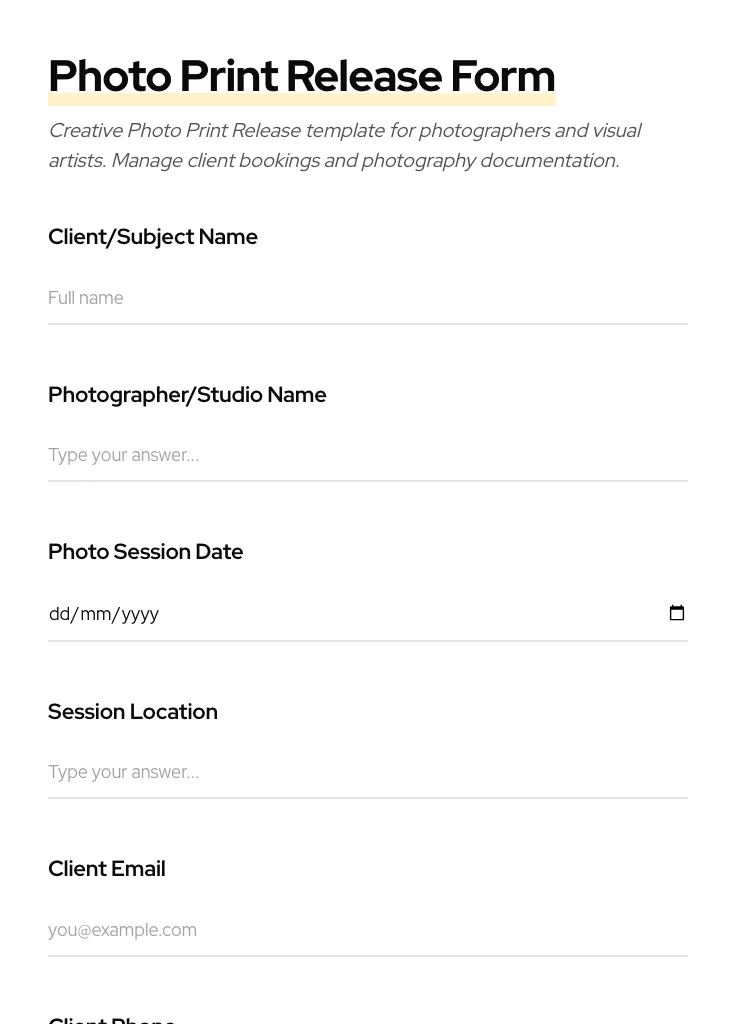The image size is (736, 1024).
Task: Click the dd day segment of the date
Action: pyautogui.click(x=61, y=613)
